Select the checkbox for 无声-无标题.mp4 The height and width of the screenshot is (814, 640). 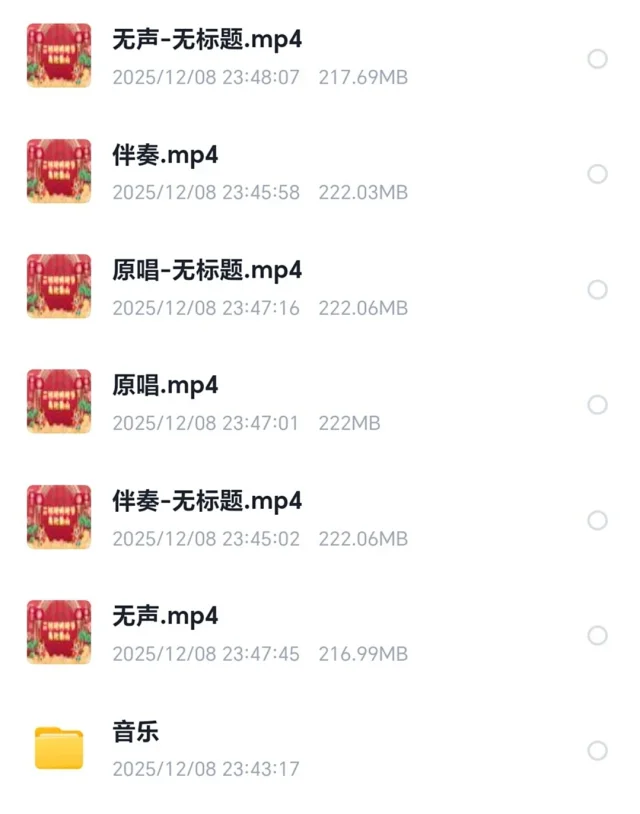tap(597, 59)
